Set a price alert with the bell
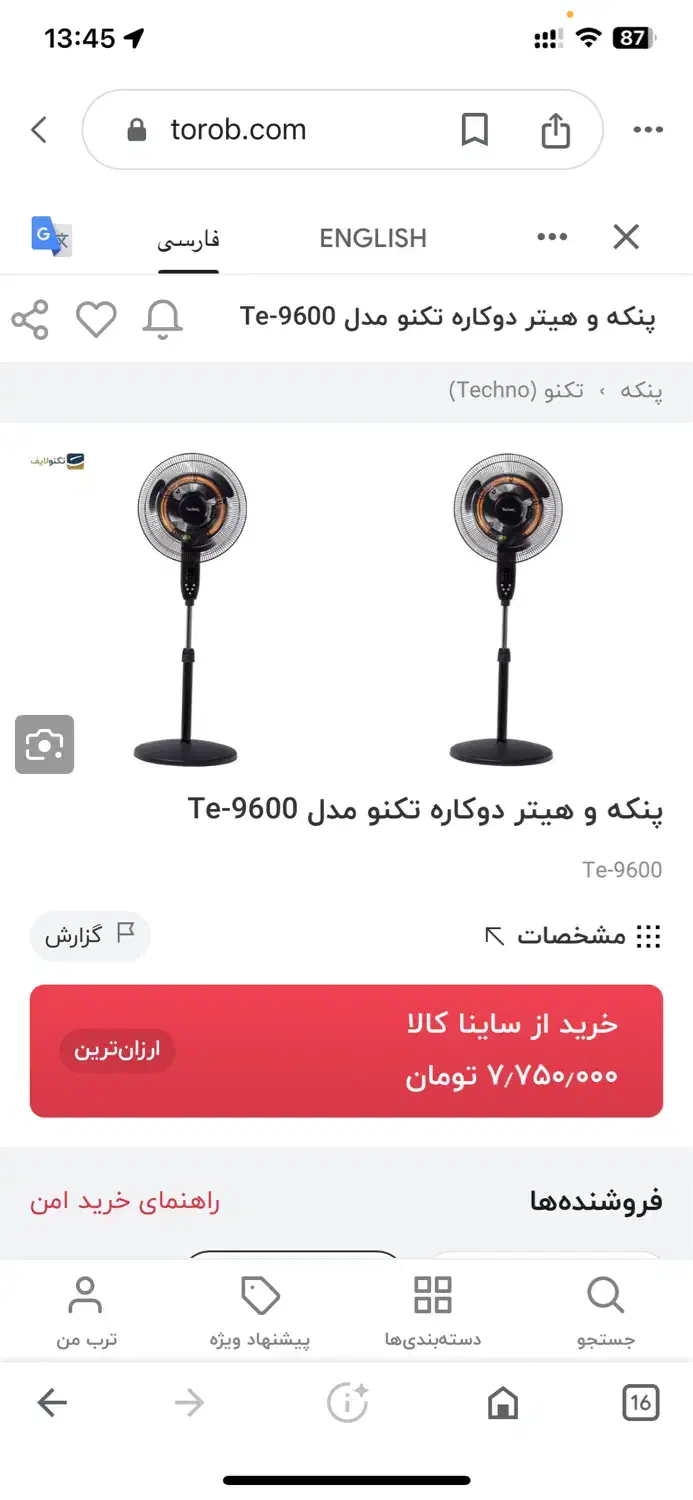693x1500 pixels. point(162,320)
